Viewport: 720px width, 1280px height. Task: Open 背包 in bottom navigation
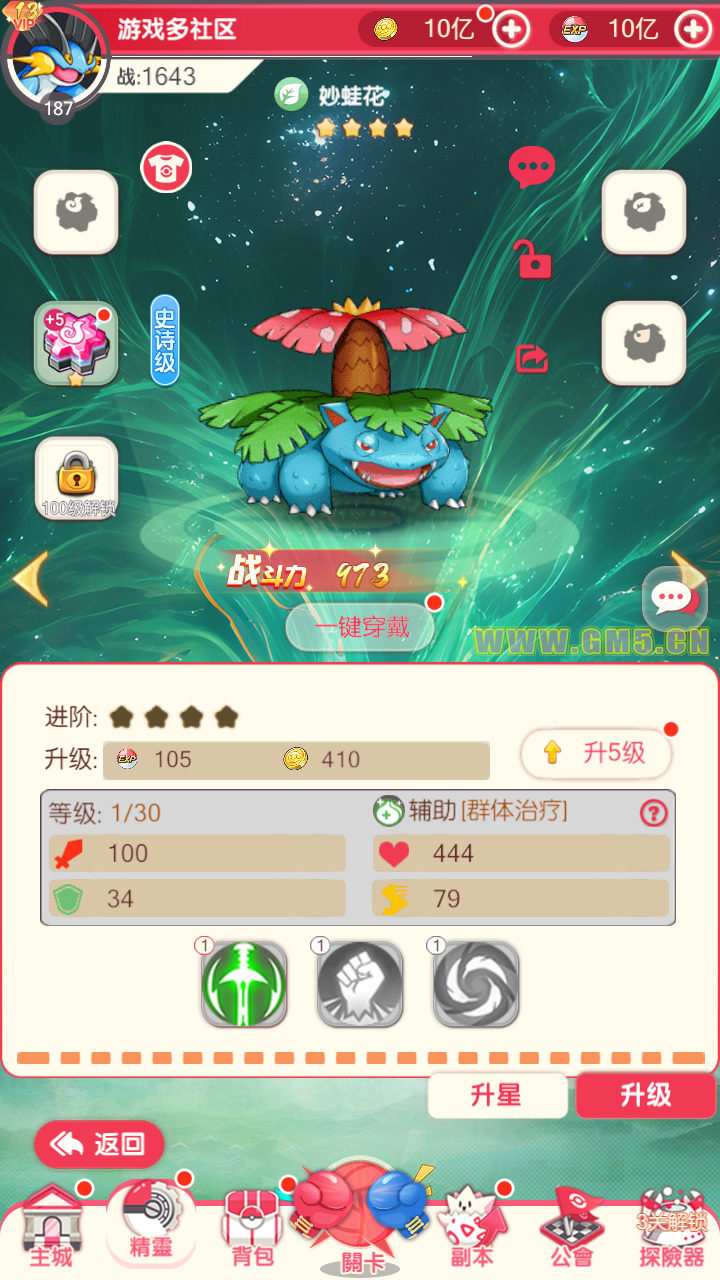252,1228
